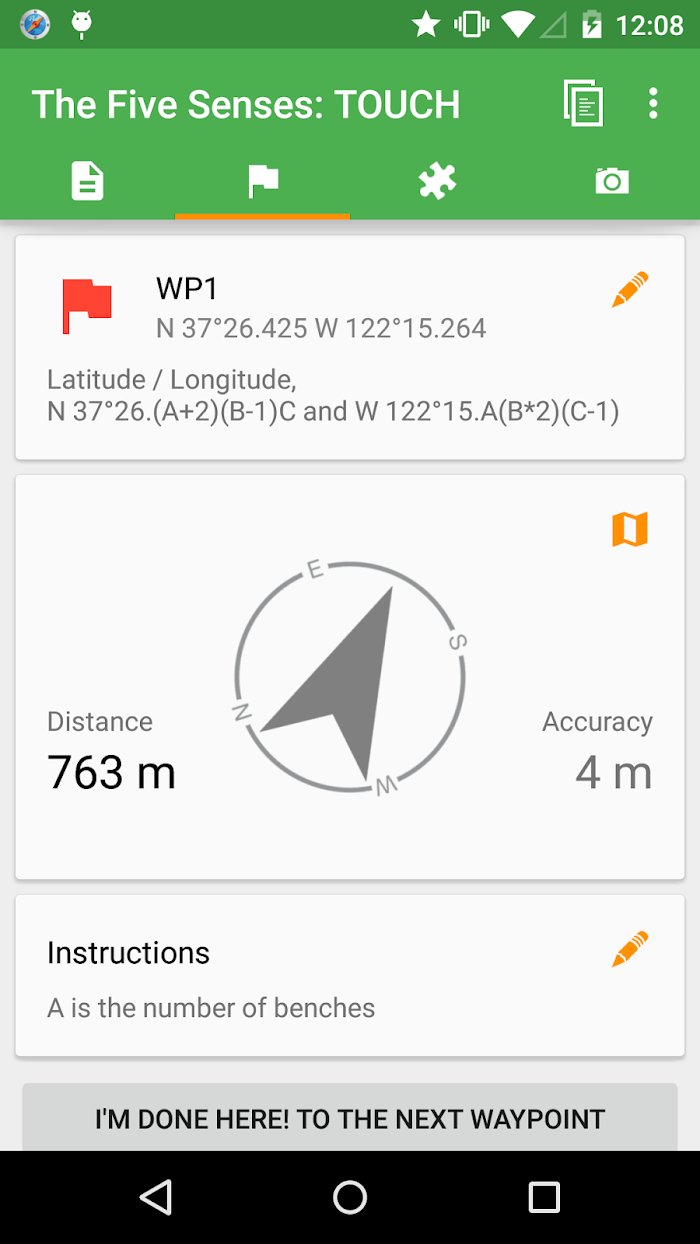Go back using the system back button

[x=156, y=1197]
